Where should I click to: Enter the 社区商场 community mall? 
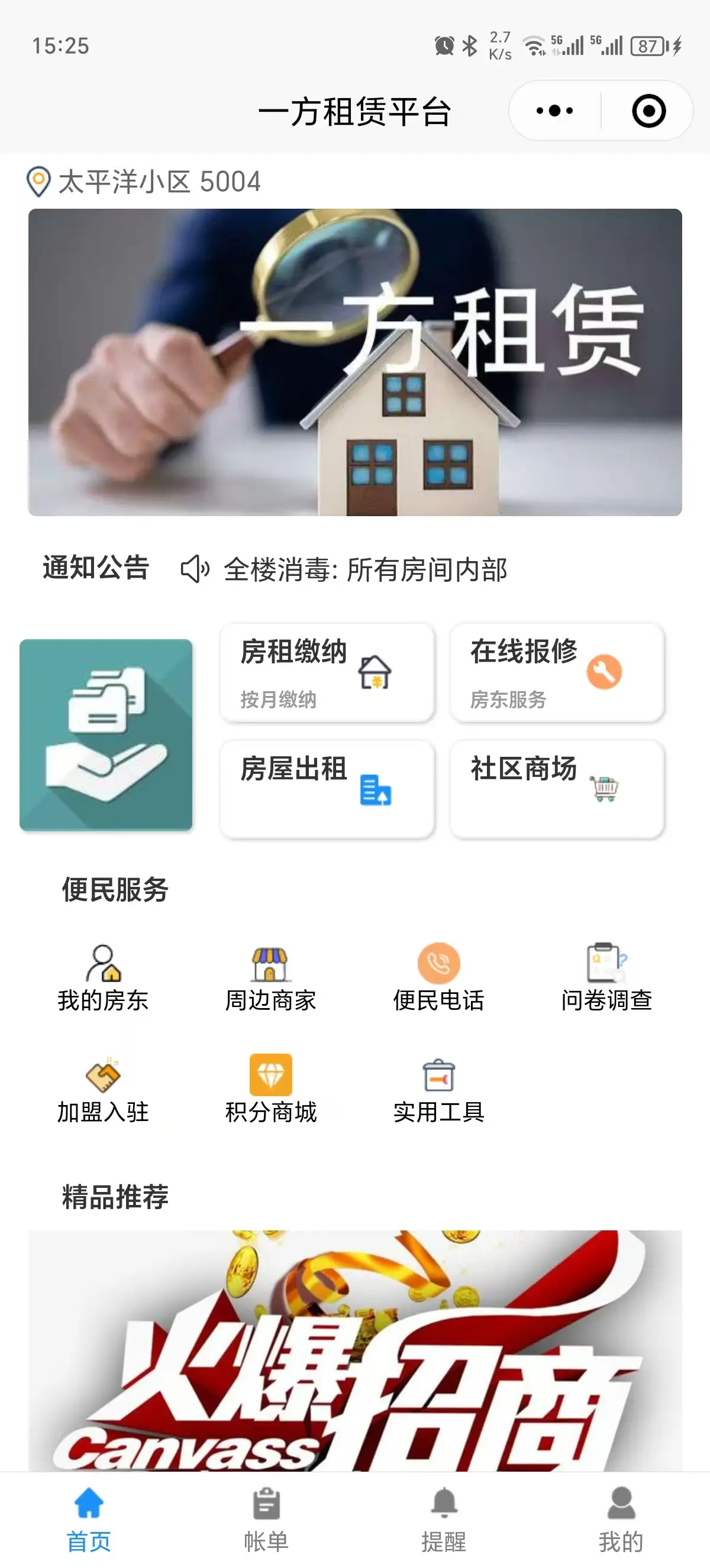coord(557,789)
